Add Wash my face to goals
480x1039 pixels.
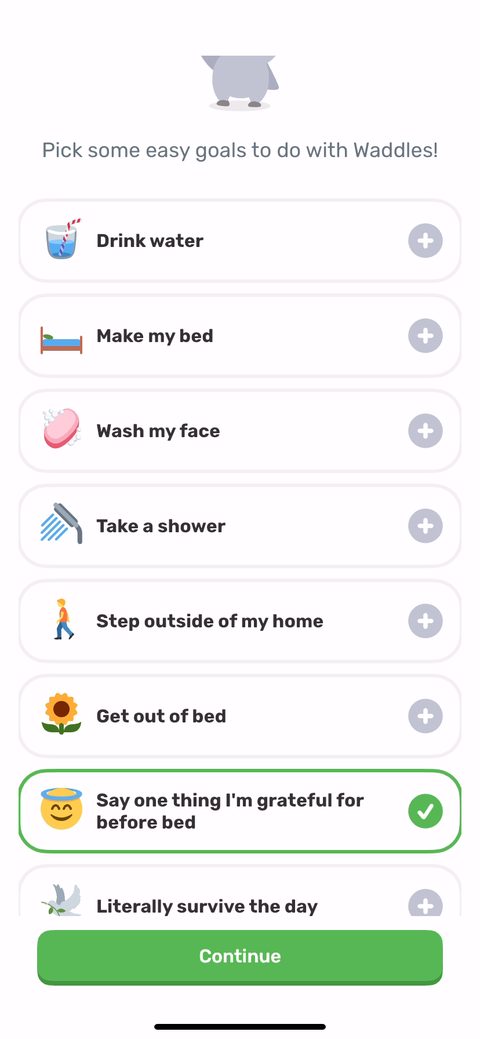click(425, 431)
